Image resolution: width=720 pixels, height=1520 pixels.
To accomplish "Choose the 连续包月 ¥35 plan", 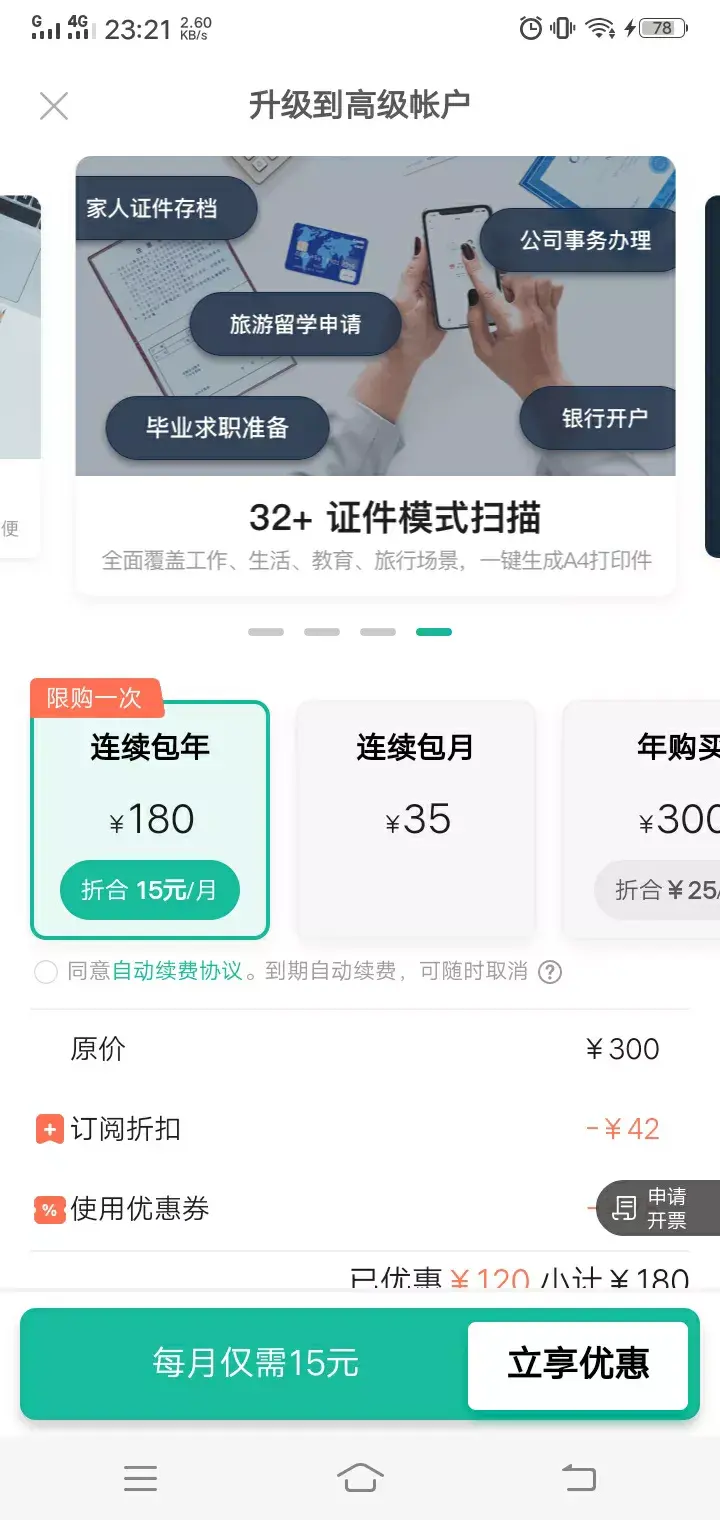I will click(416, 820).
